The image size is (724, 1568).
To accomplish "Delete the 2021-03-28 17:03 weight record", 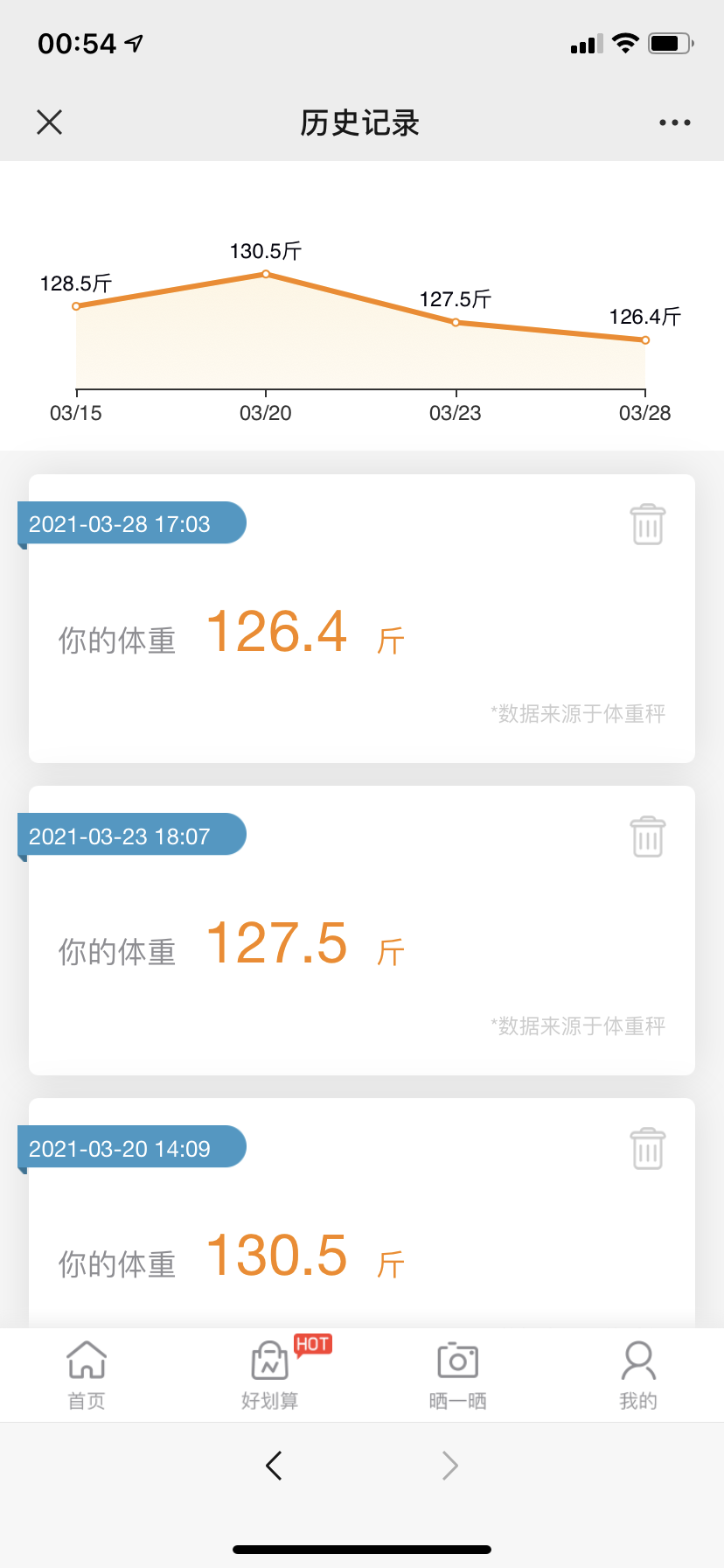I will [x=648, y=525].
